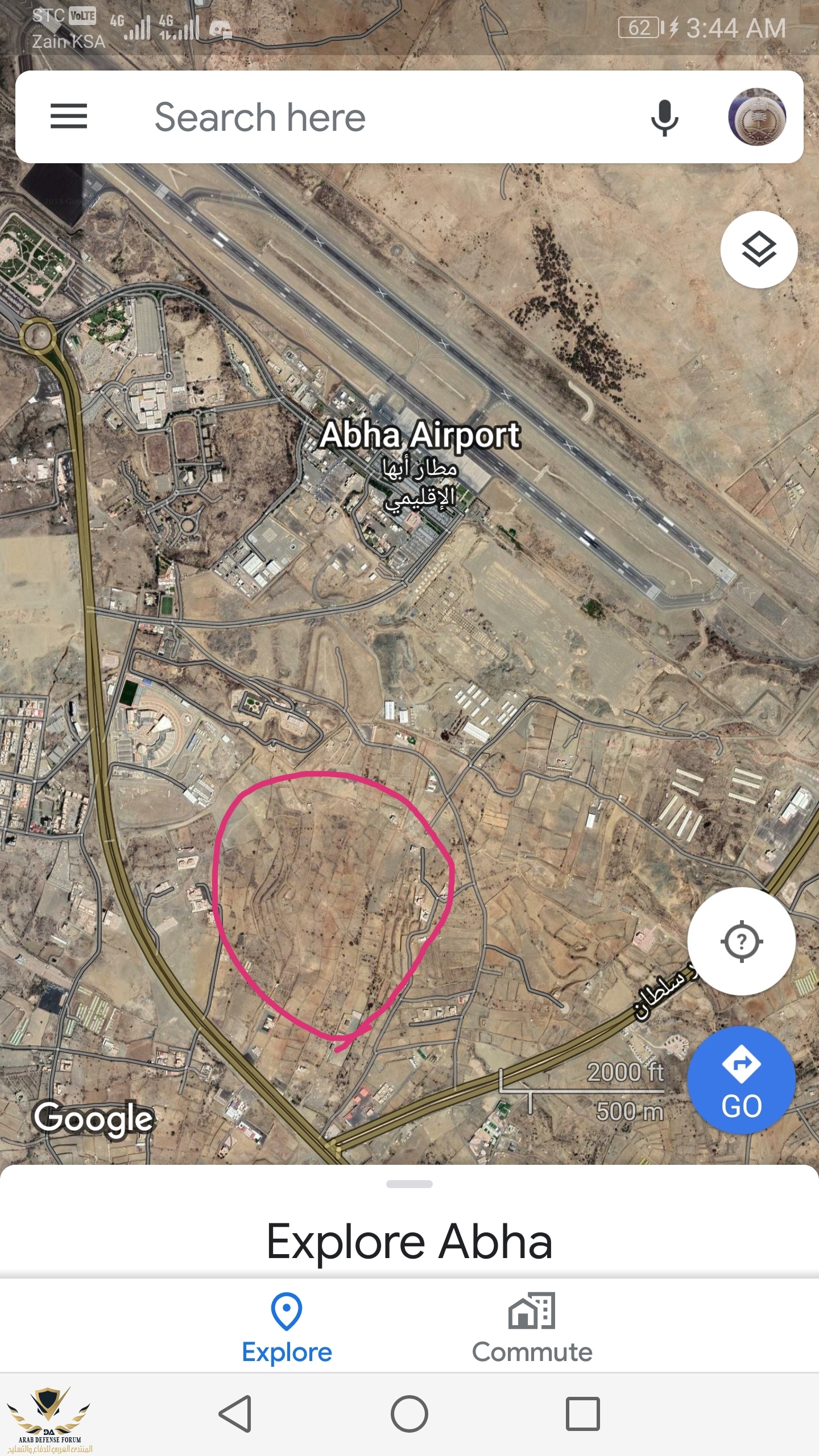Go back with system back button
Screen dimensions: 819x1456
pyautogui.click(x=235, y=1413)
